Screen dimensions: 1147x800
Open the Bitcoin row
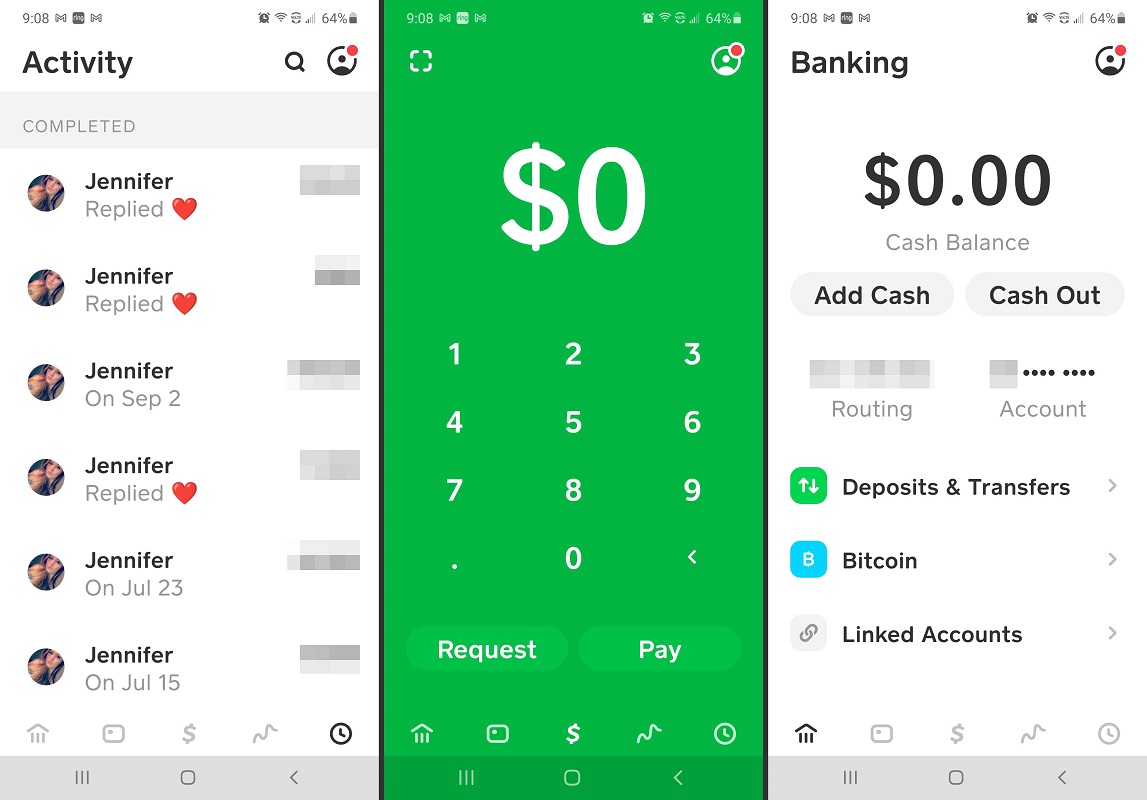click(955, 561)
